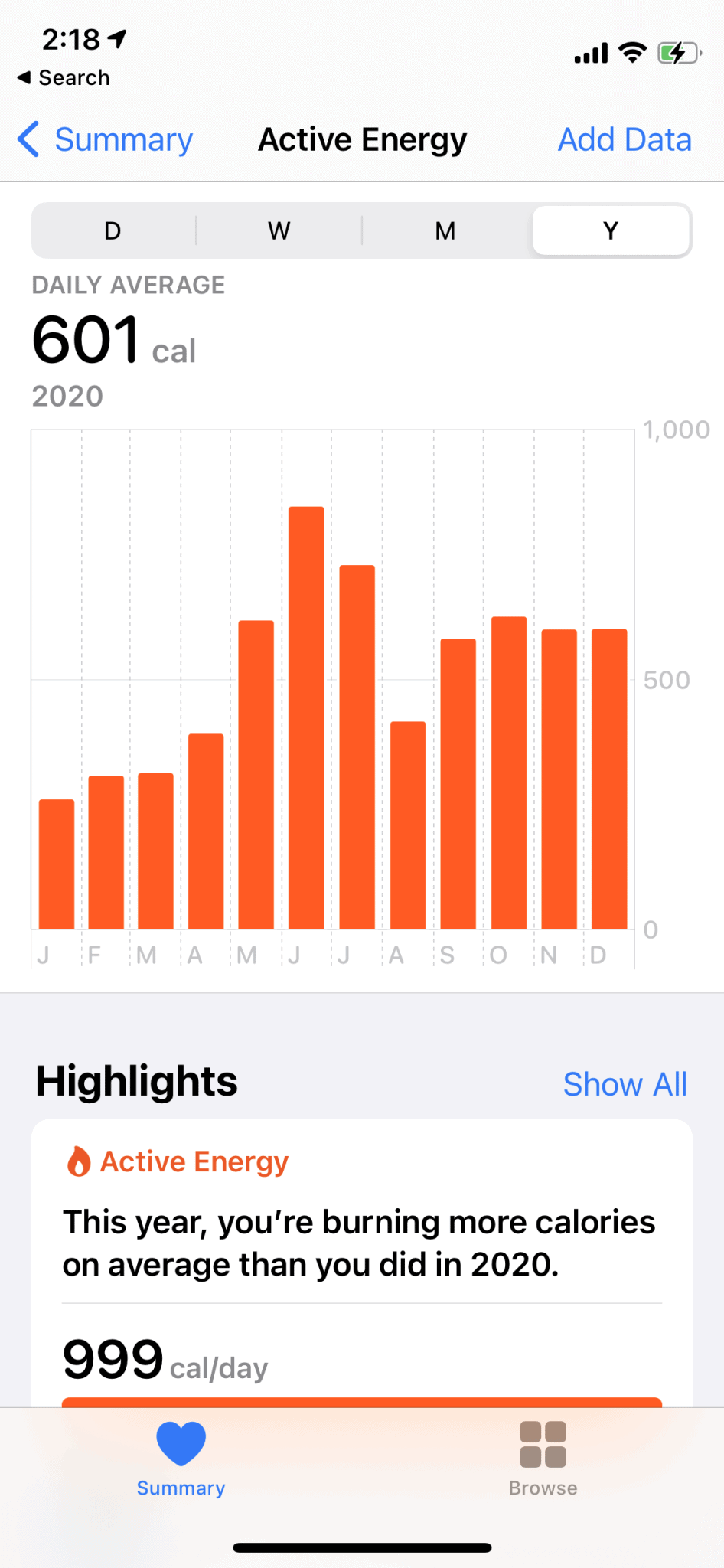This screenshot has width=724, height=1568.
Task: Switch to the M month view
Action: pyautogui.click(x=445, y=230)
